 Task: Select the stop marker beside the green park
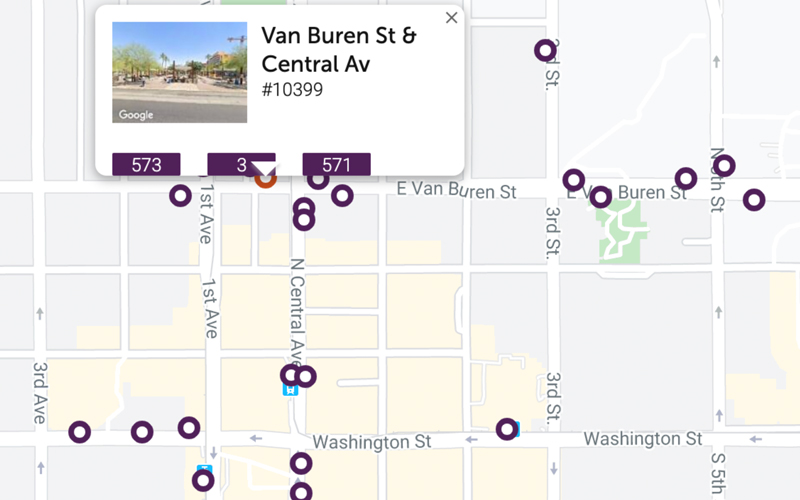coord(601,197)
